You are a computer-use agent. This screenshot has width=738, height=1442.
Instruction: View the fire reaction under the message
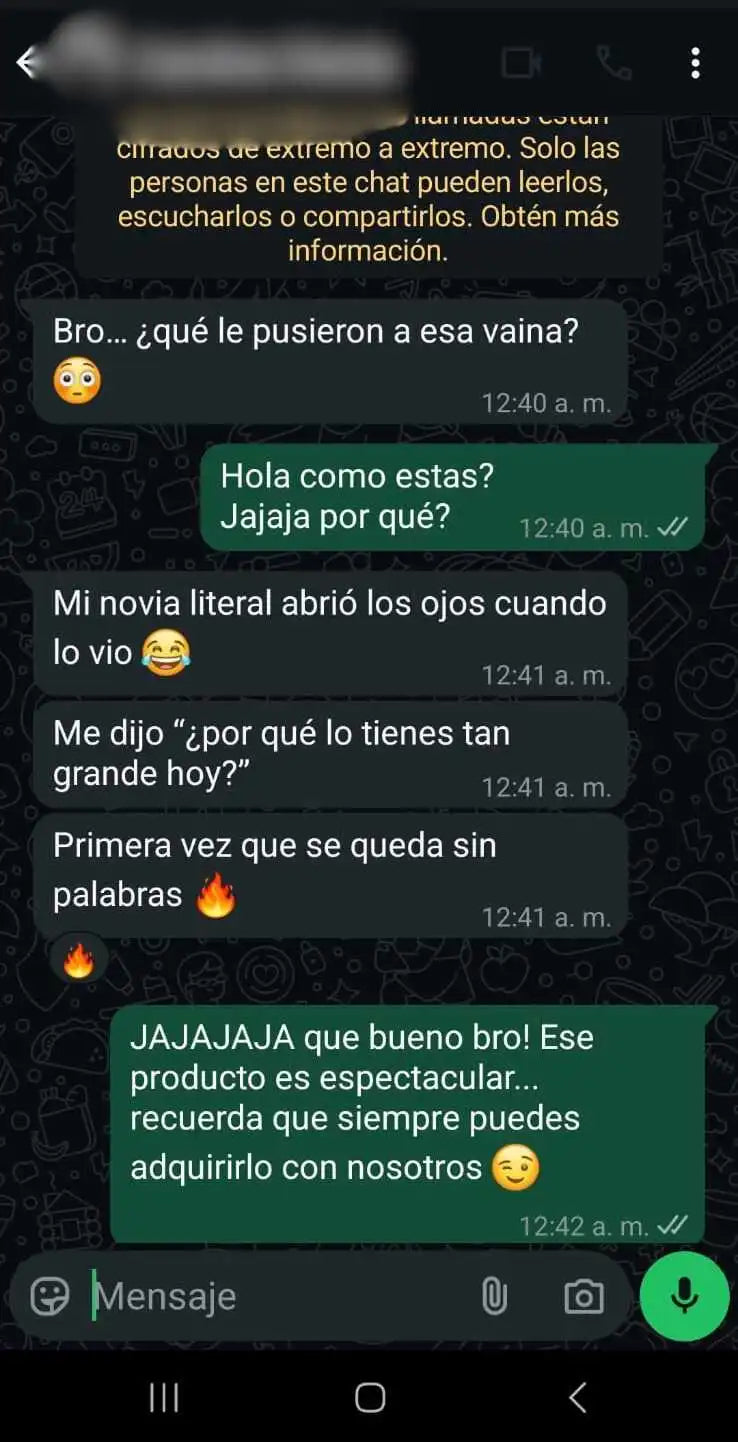pyautogui.click(x=78, y=961)
